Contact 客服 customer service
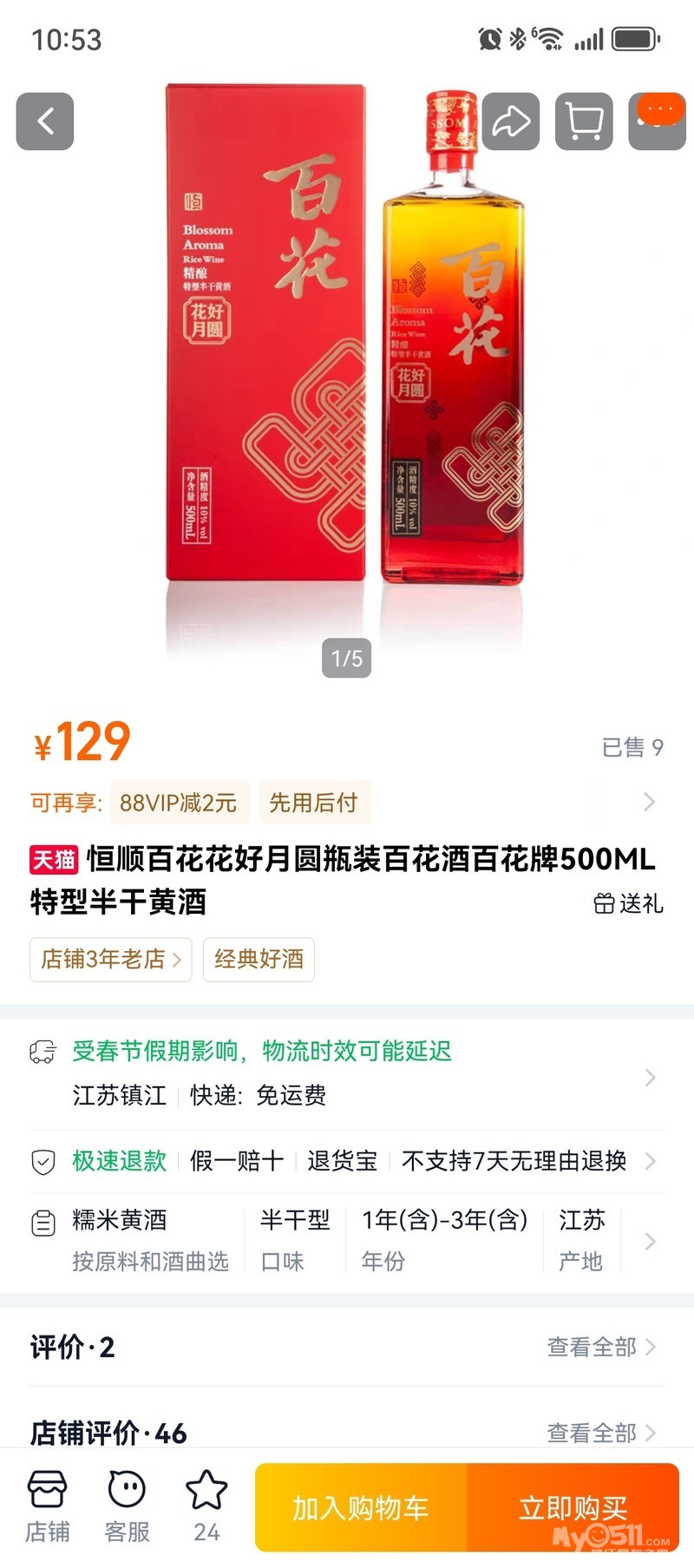 (x=127, y=1506)
